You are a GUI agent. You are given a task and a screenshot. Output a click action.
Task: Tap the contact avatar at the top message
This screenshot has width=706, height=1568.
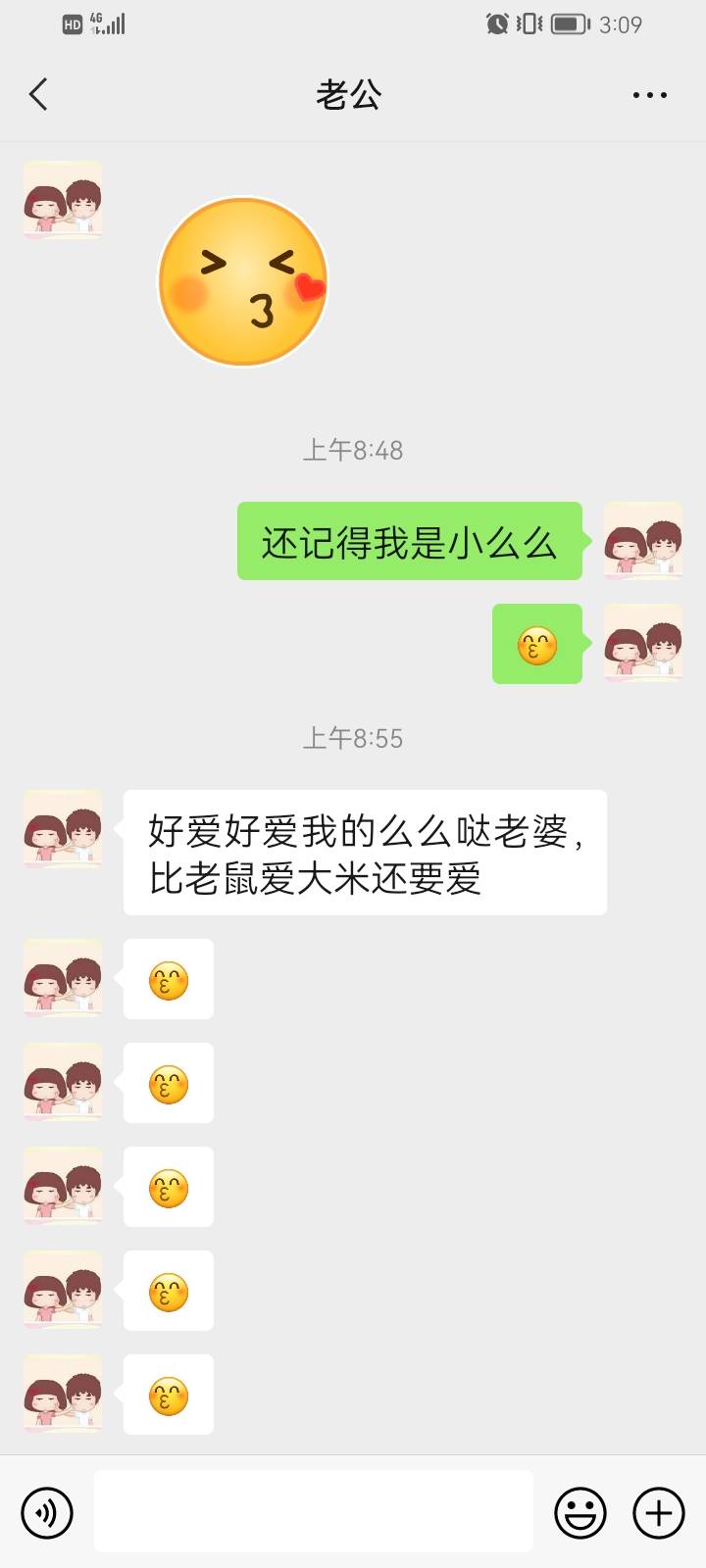pyautogui.click(x=61, y=201)
